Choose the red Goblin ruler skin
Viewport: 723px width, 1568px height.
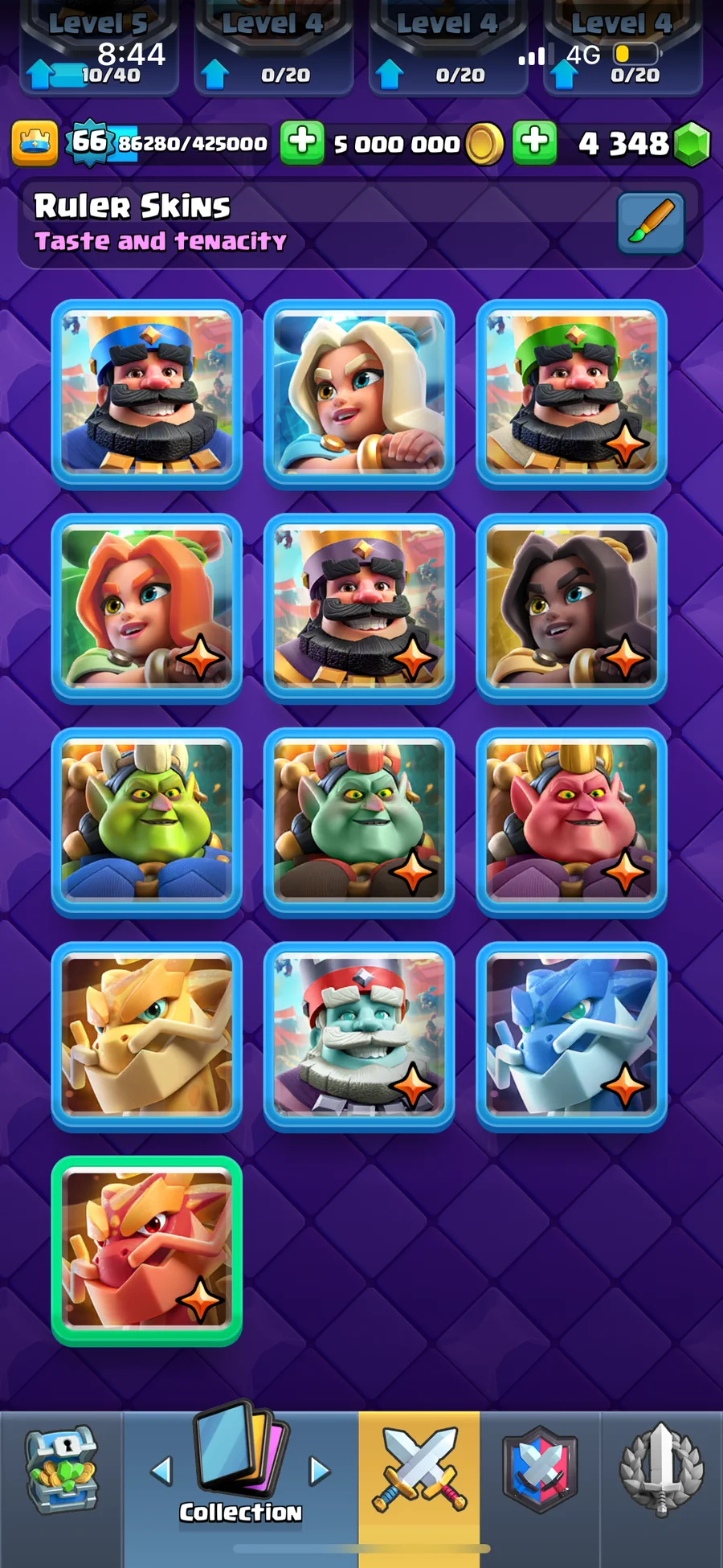tap(571, 821)
